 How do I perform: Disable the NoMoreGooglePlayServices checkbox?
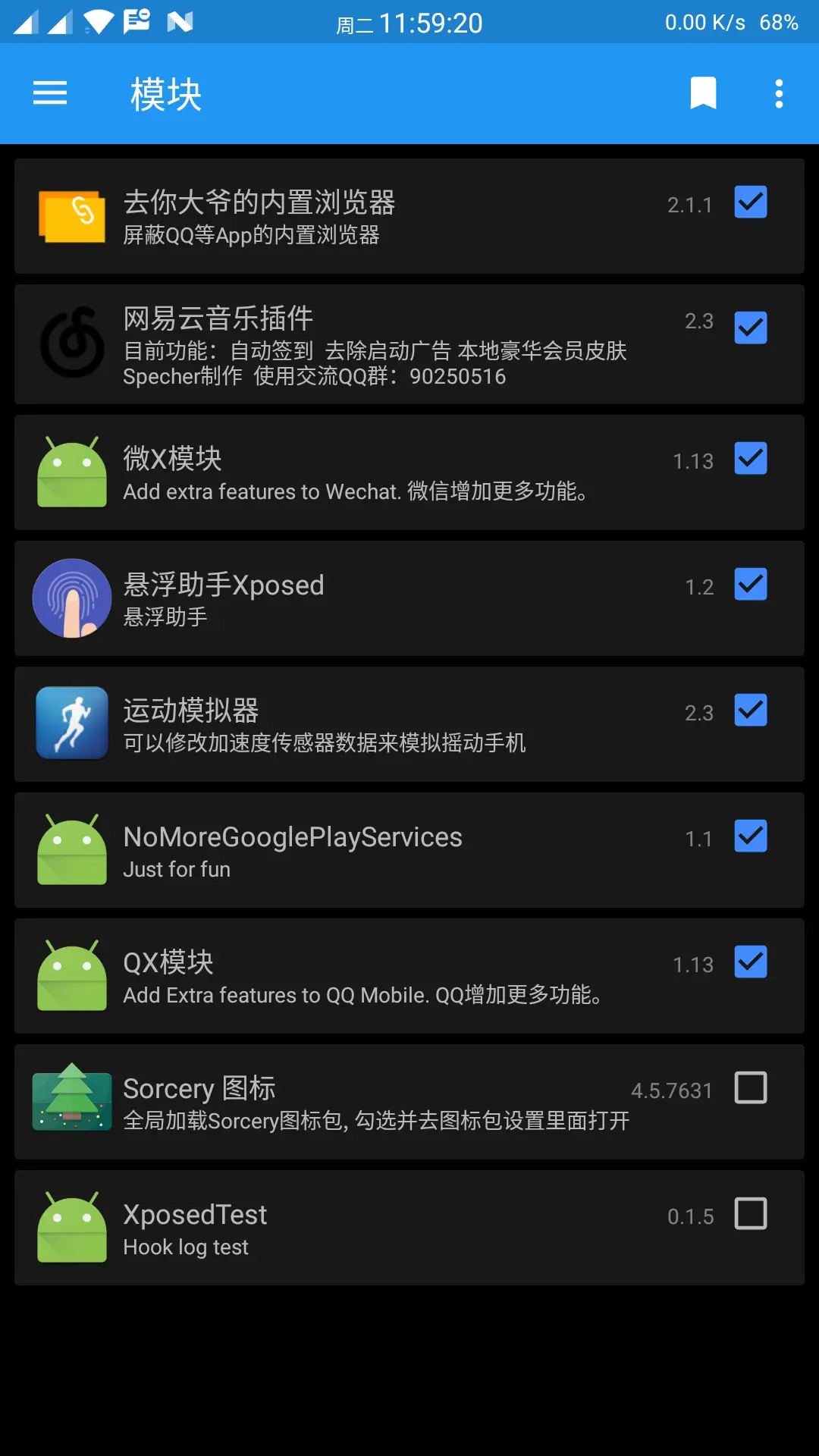pos(751,836)
